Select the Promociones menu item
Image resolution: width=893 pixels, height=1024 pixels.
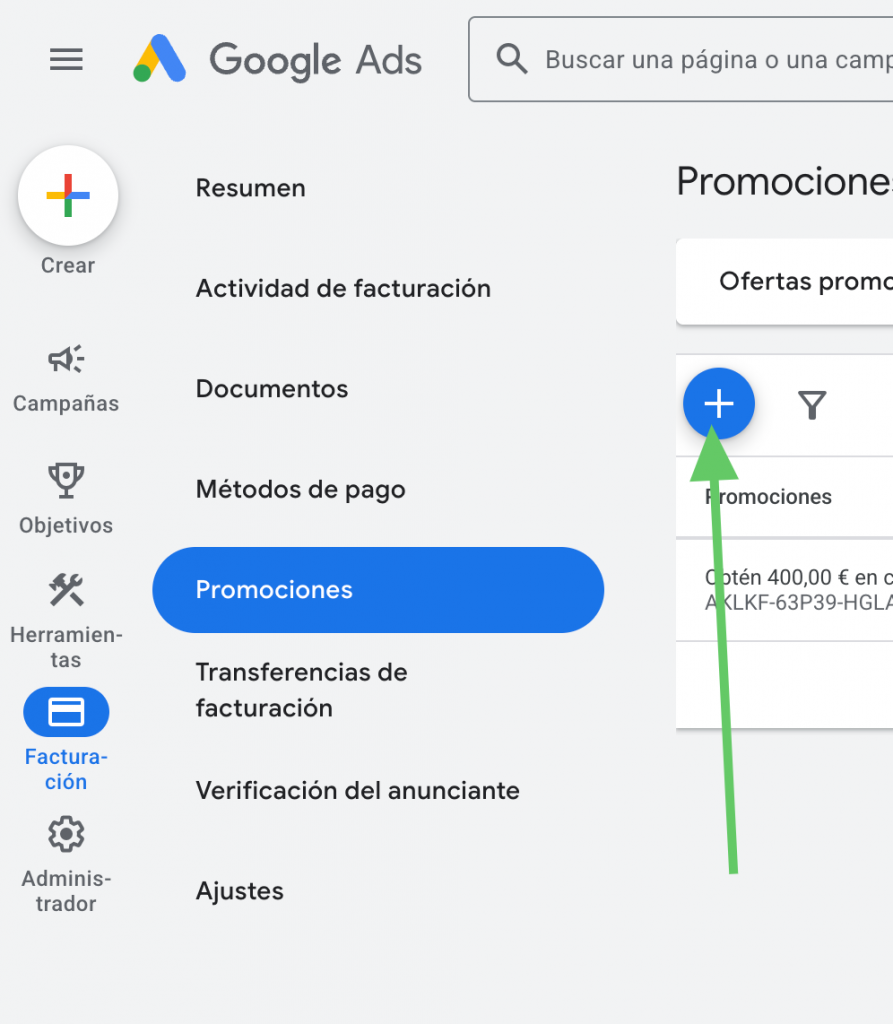[x=378, y=590]
